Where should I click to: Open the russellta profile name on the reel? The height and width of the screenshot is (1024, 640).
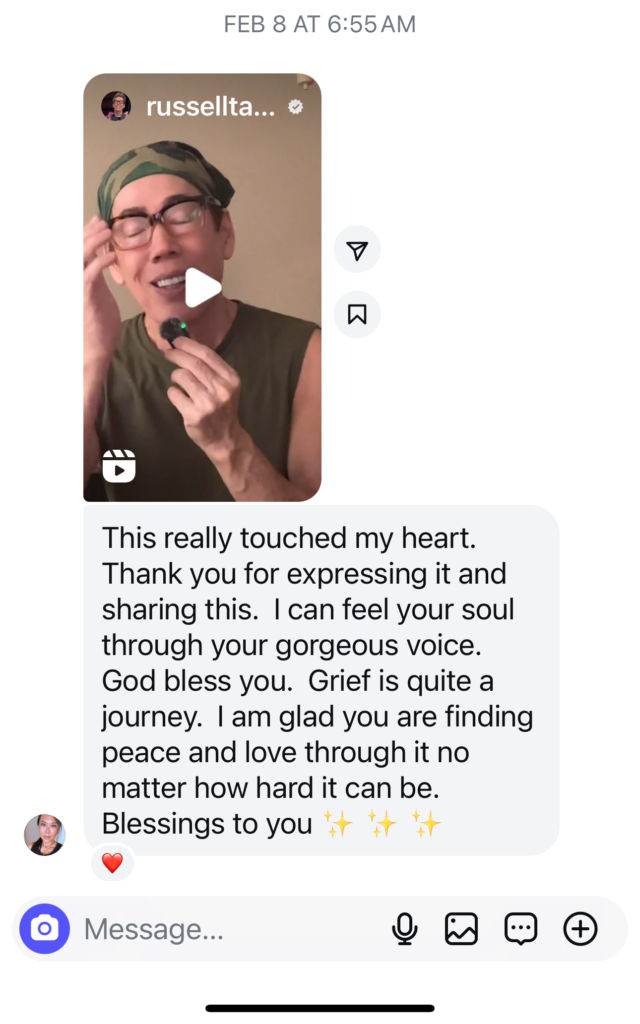210,106
